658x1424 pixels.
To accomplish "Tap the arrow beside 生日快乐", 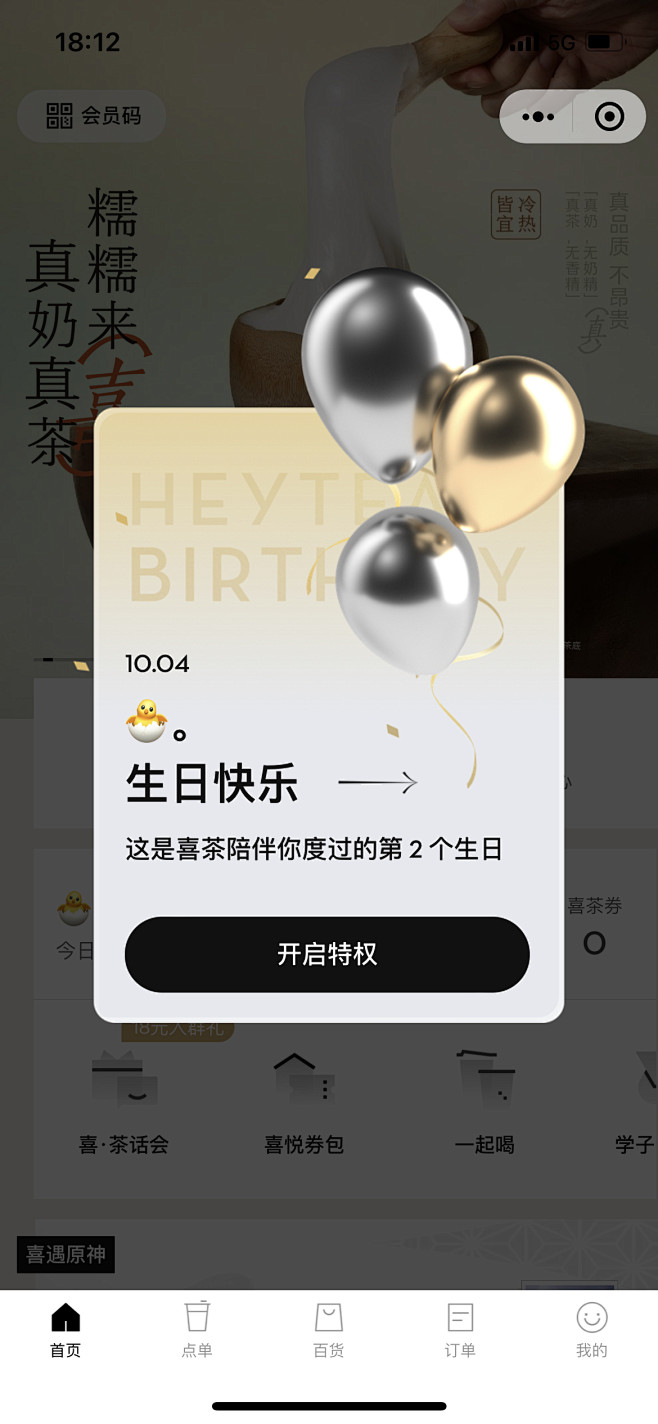I will (x=378, y=782).
